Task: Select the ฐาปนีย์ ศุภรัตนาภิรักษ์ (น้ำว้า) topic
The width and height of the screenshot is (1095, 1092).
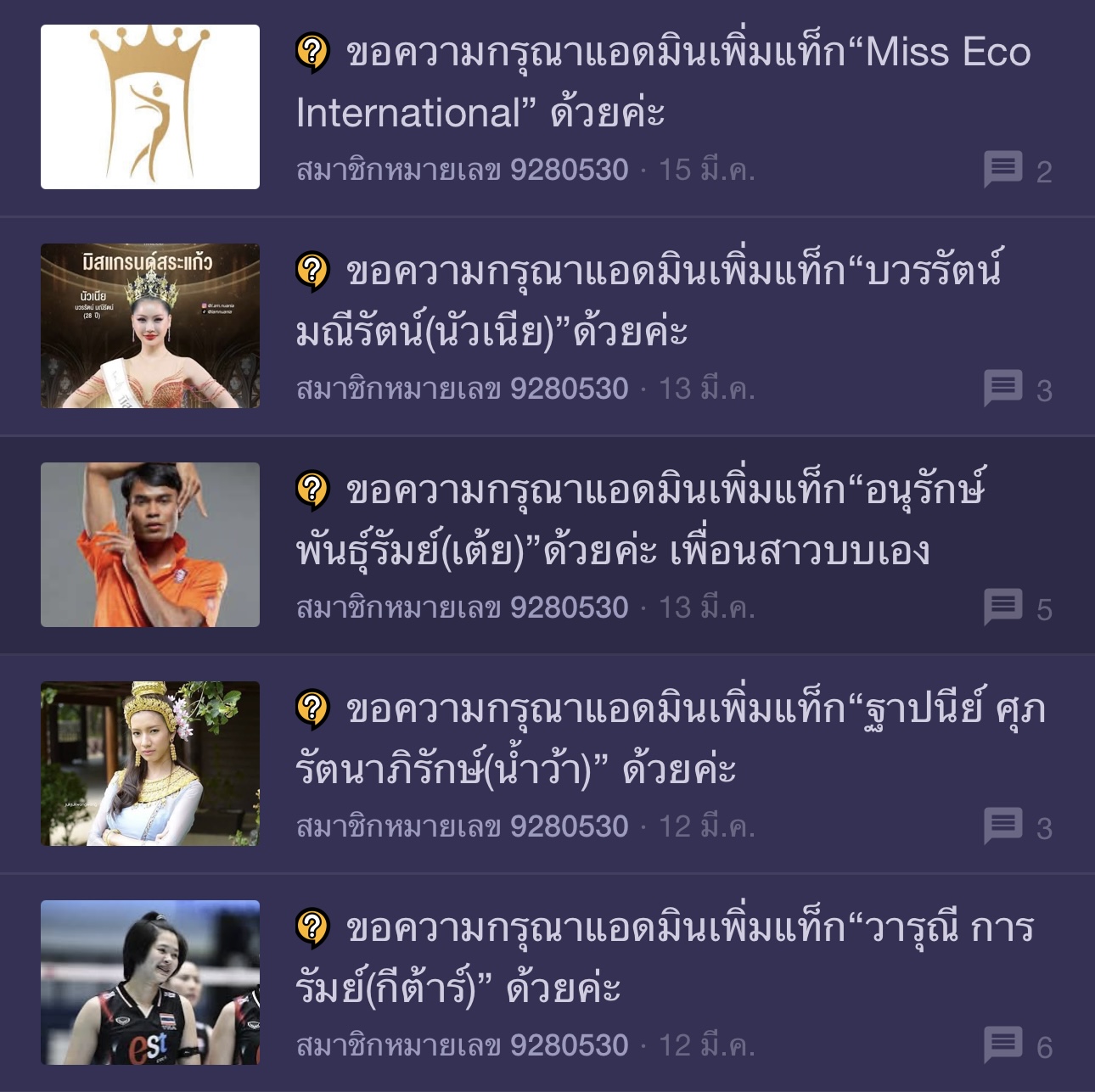Action: point(671,739)
